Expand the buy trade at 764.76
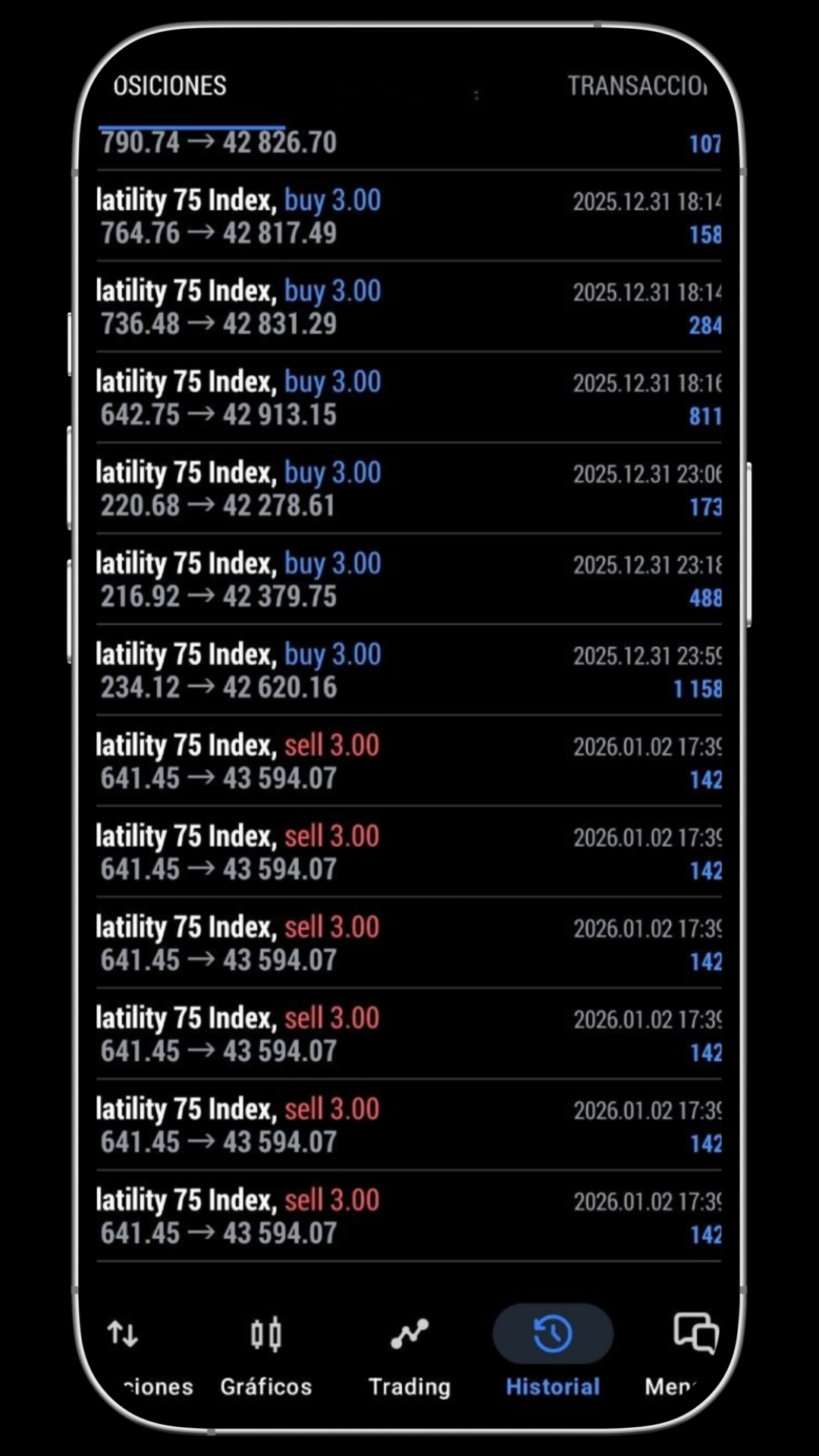Screen dimensions: 819x1456 [x=408, y=216]
